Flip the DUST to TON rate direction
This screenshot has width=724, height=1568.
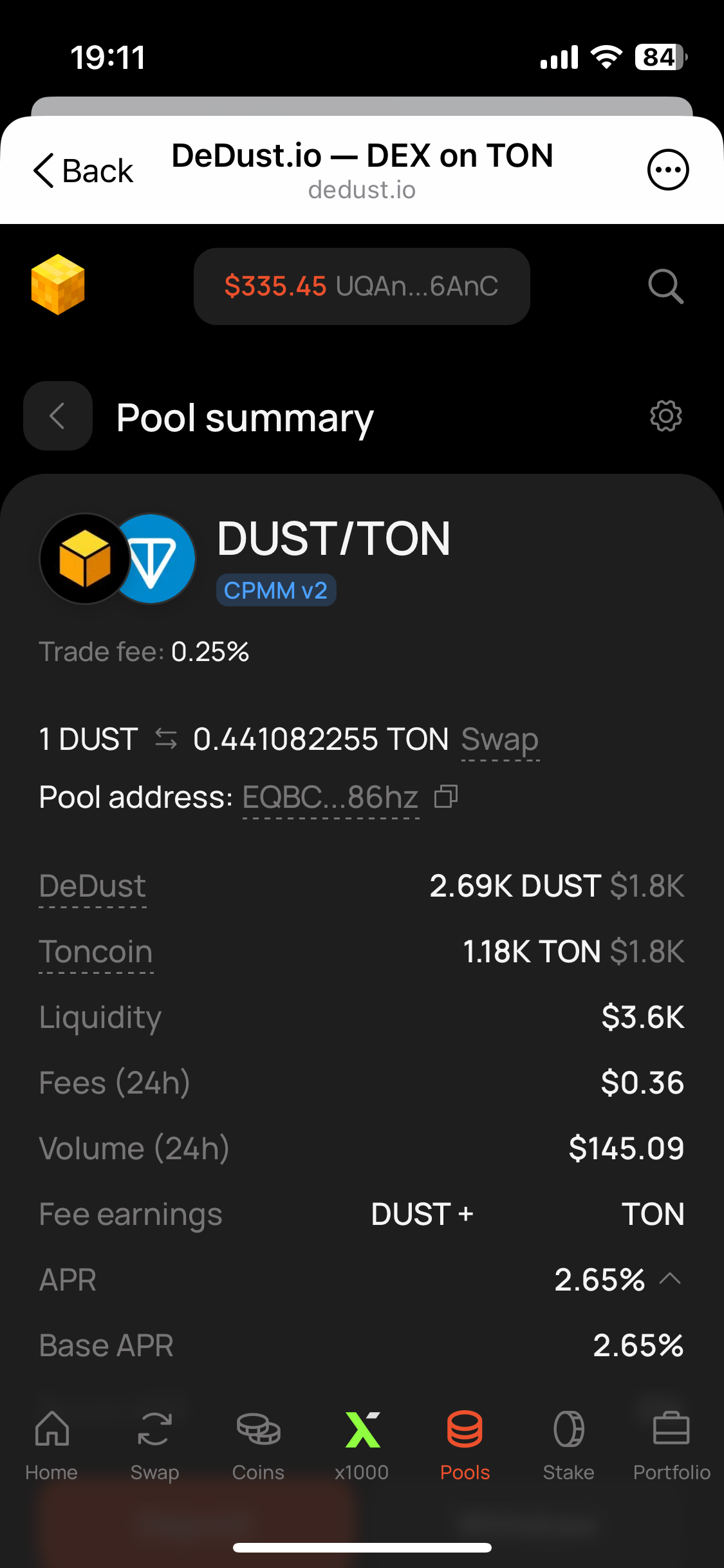click(166, 739)
